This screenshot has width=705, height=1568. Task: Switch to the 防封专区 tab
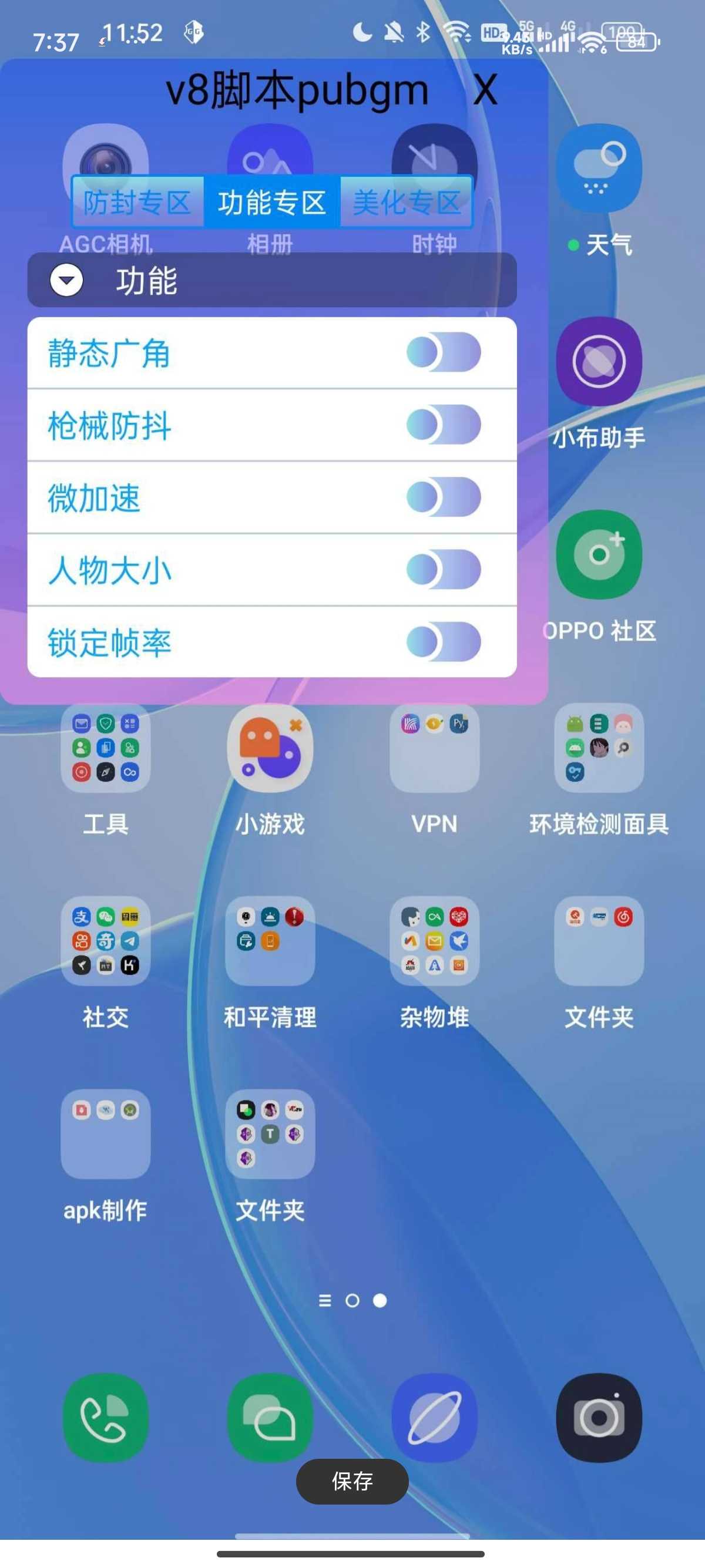[137, 202]
